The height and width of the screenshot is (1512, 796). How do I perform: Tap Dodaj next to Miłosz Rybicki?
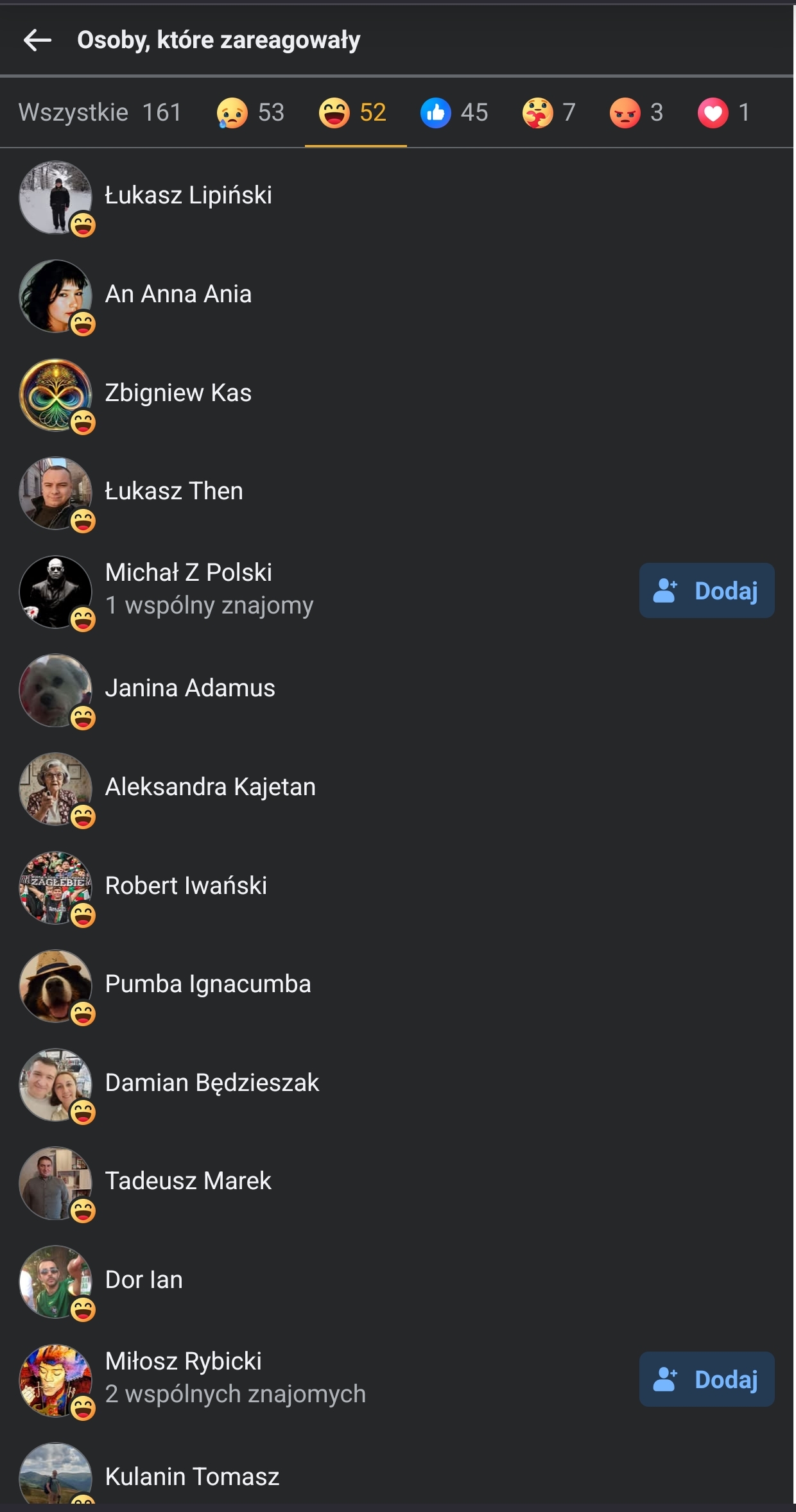tap(707, 1379)
